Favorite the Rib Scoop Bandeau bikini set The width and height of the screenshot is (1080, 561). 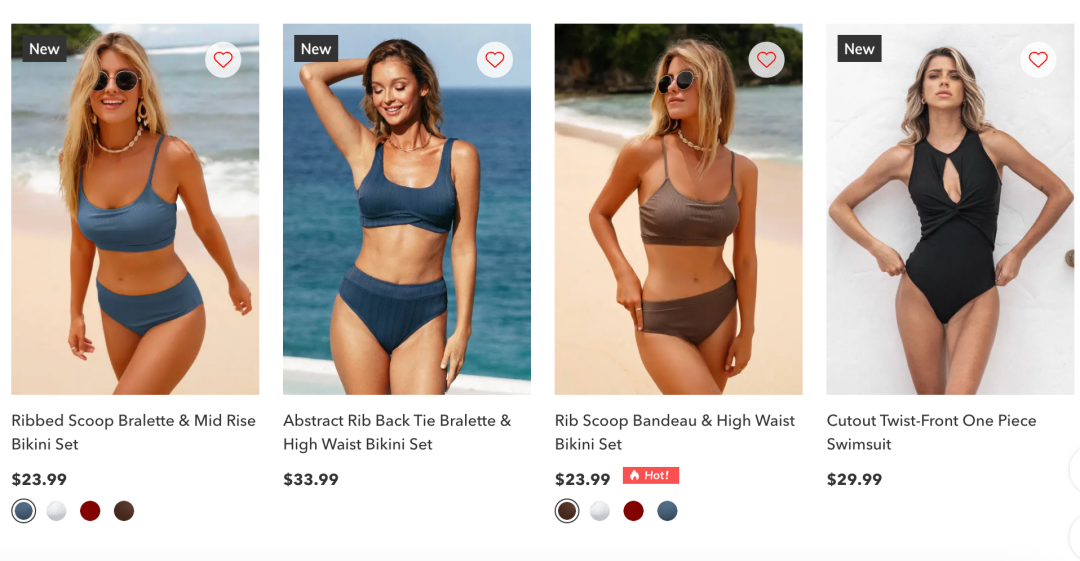pos(767,60)
